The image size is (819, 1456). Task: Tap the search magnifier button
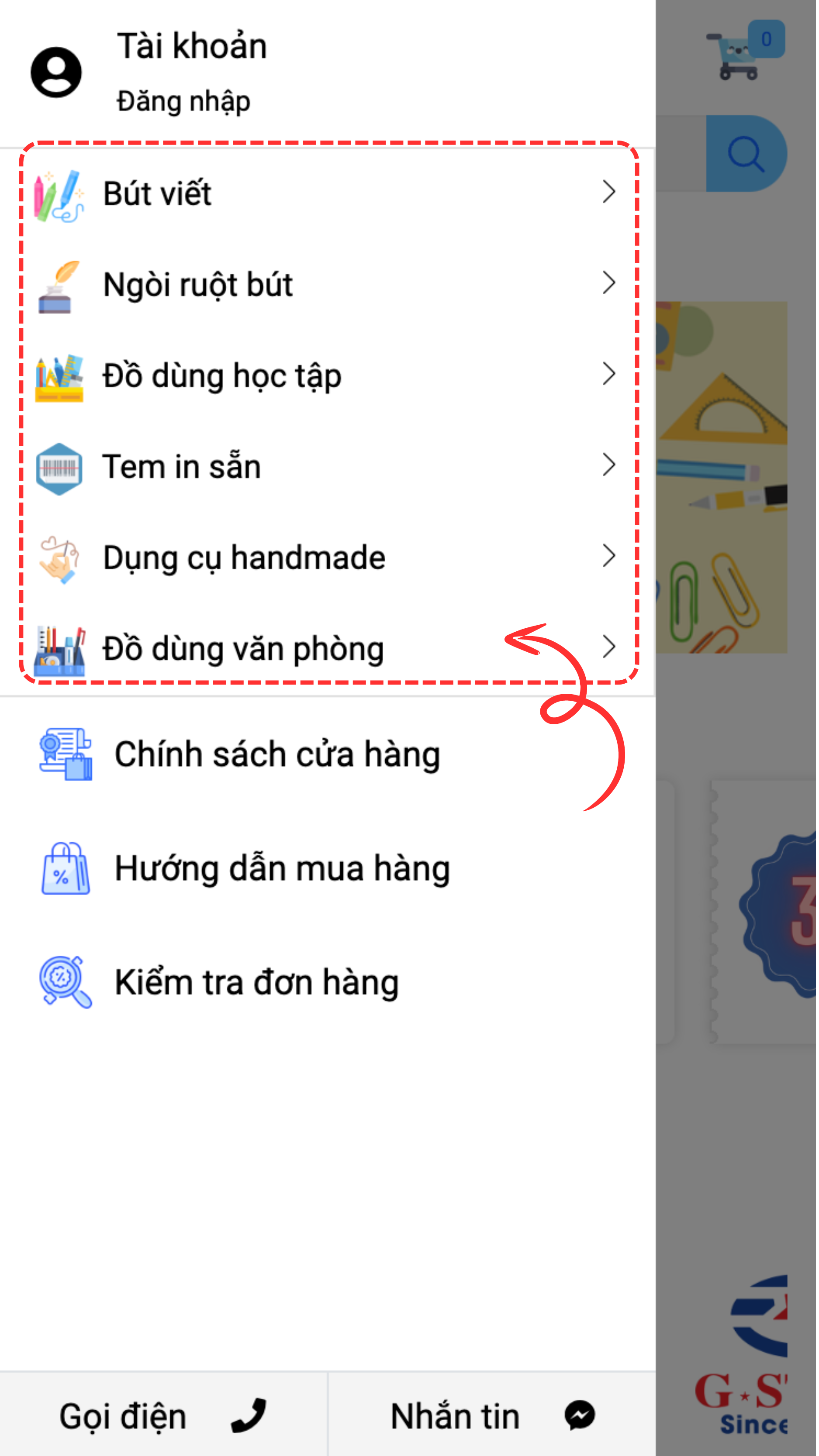pos(746,154)
